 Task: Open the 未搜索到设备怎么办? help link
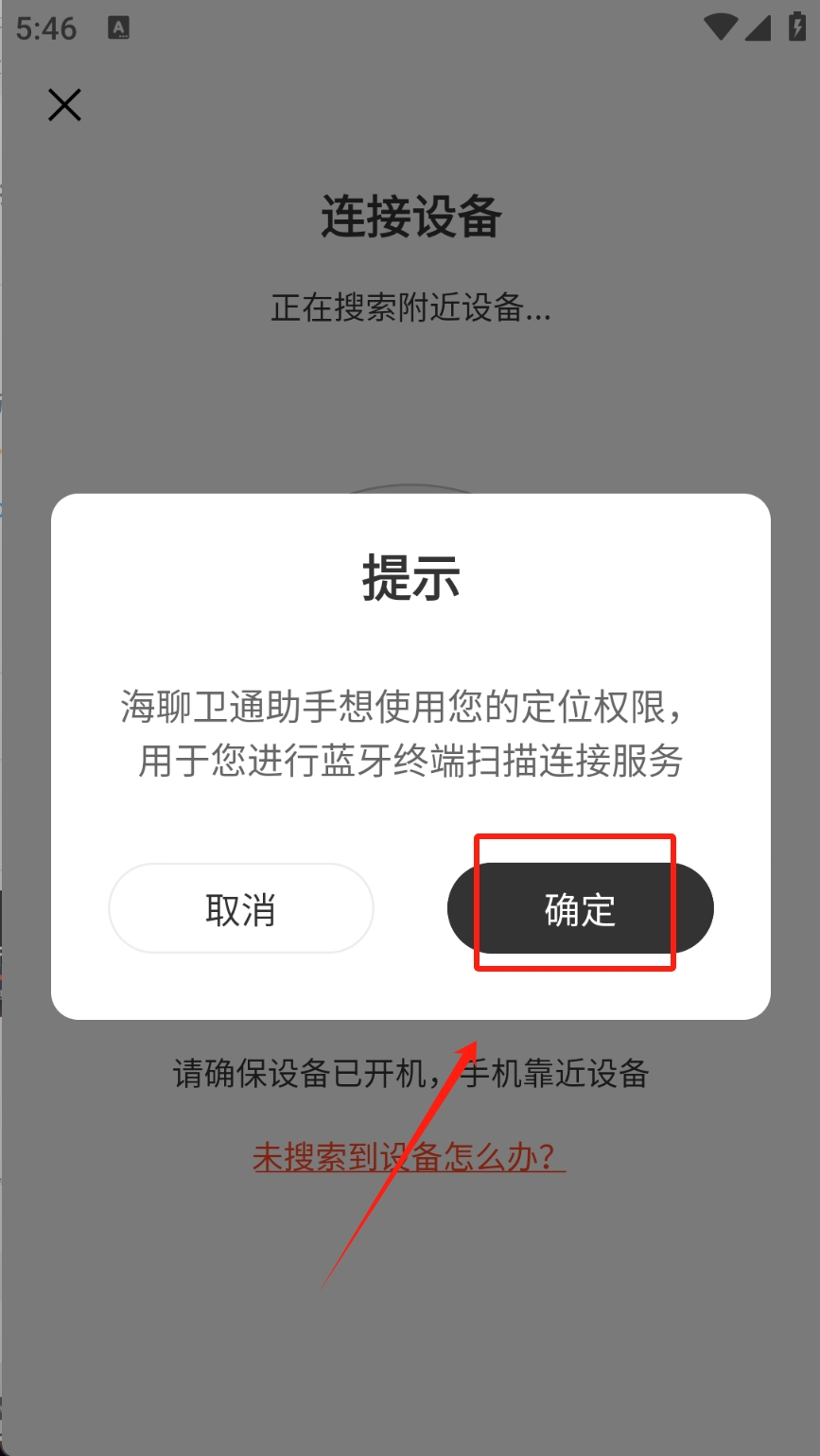coord(409,1156)
